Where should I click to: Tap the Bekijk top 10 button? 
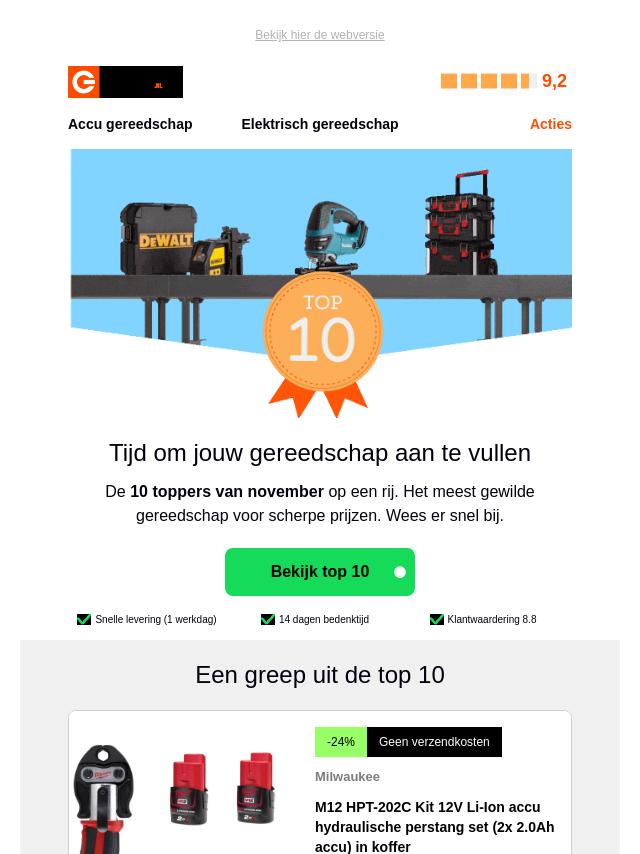coord(319,572)
